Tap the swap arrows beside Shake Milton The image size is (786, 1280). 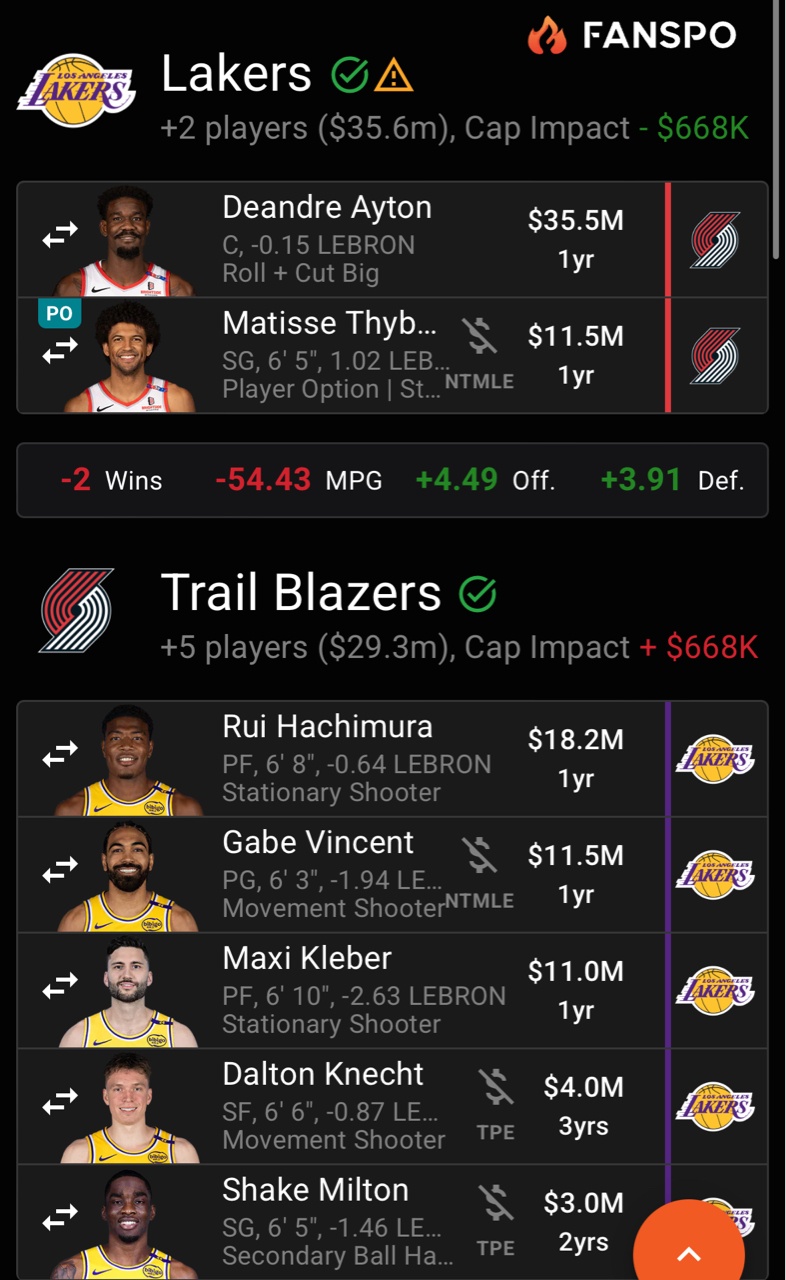60,1219
